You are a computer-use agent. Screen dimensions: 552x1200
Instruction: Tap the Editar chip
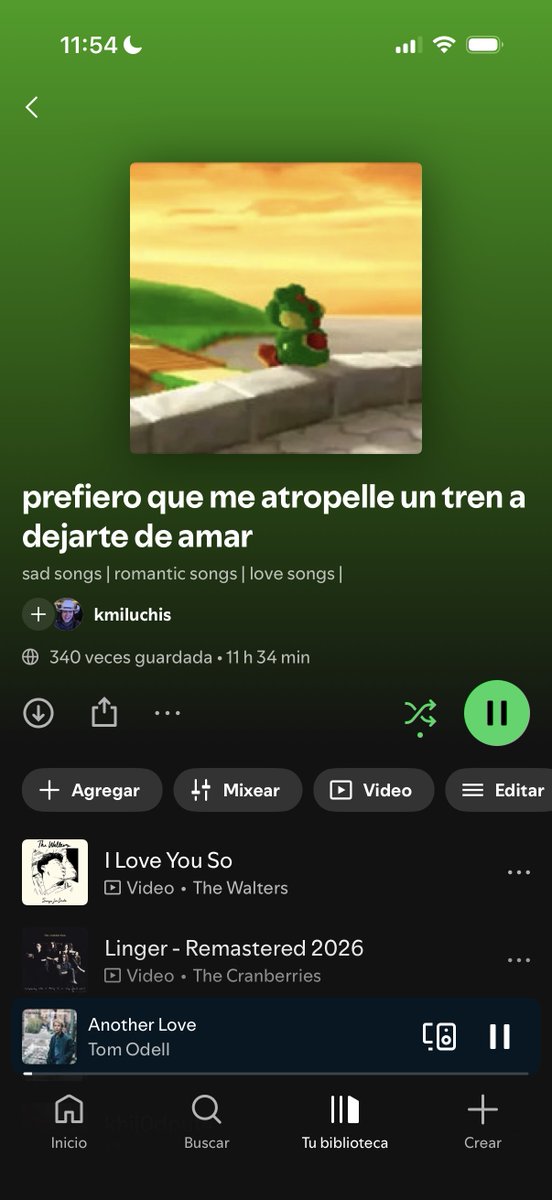500,790
